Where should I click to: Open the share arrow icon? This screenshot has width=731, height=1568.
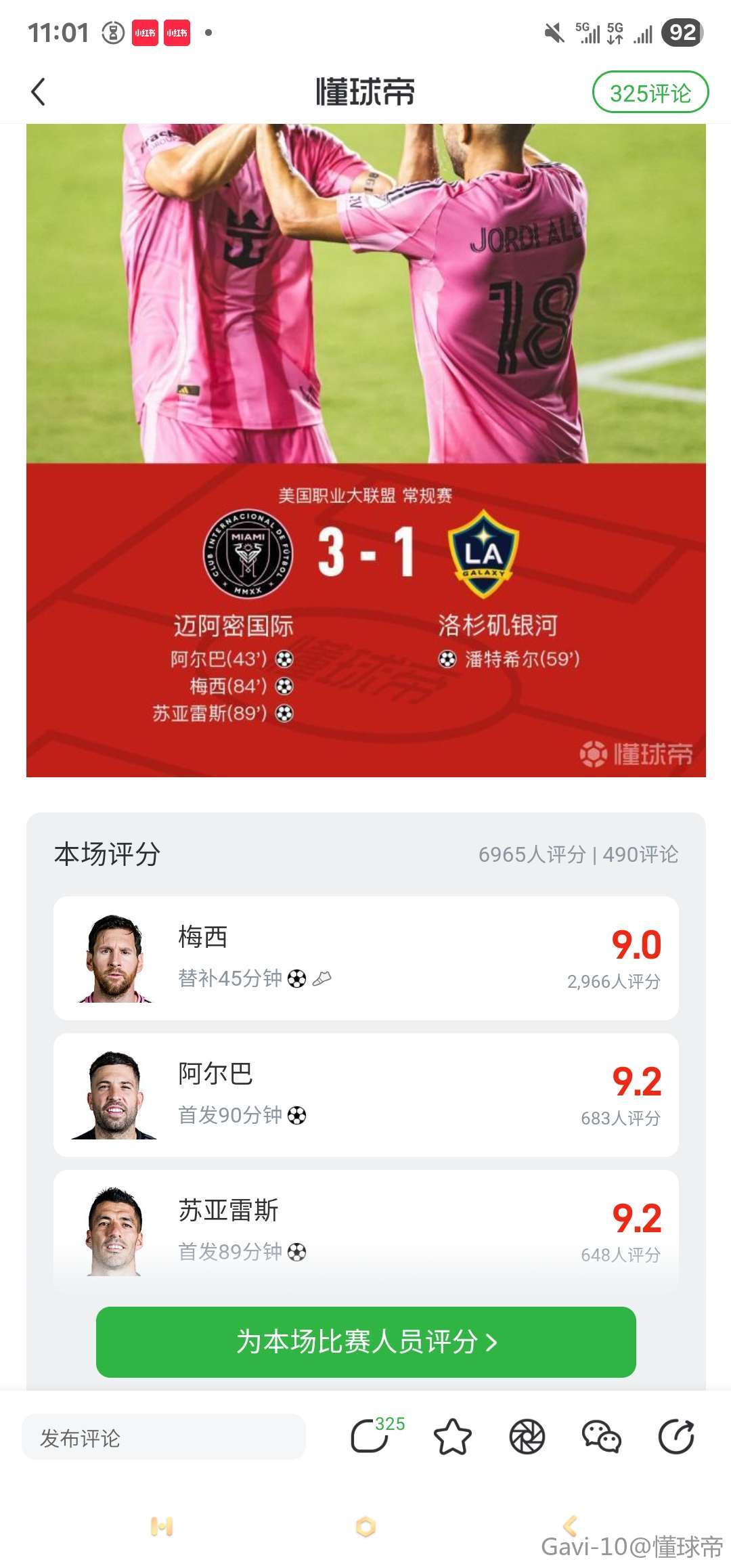coord(676,1437)
